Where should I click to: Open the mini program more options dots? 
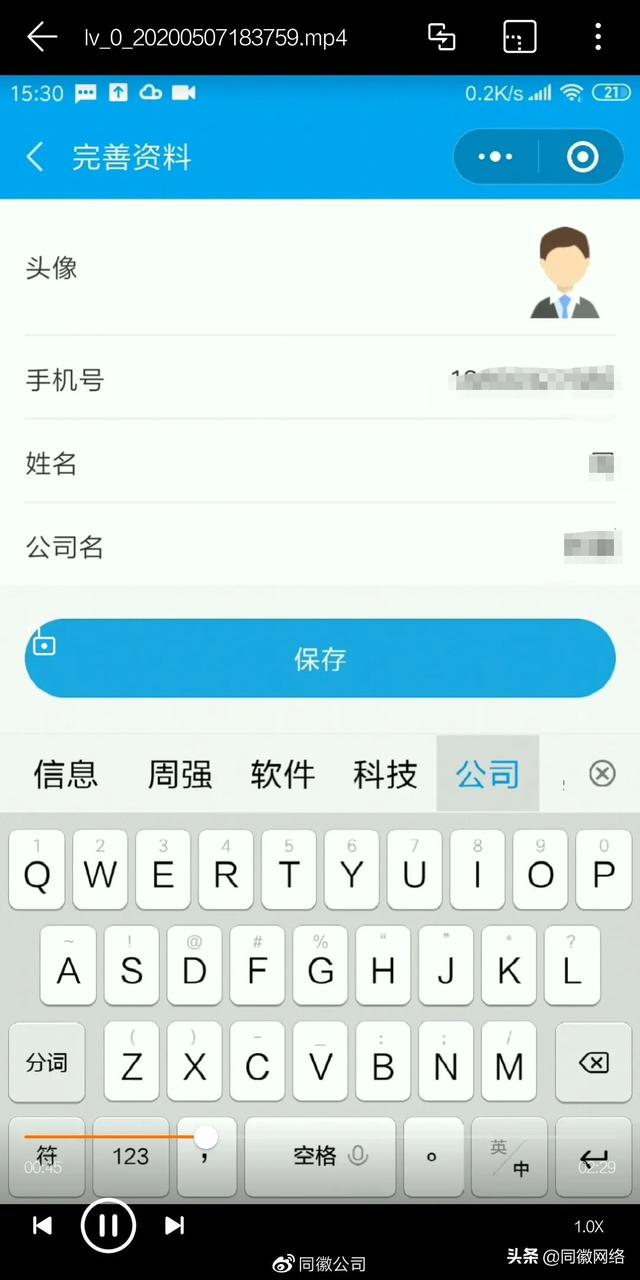click(496, 157)
